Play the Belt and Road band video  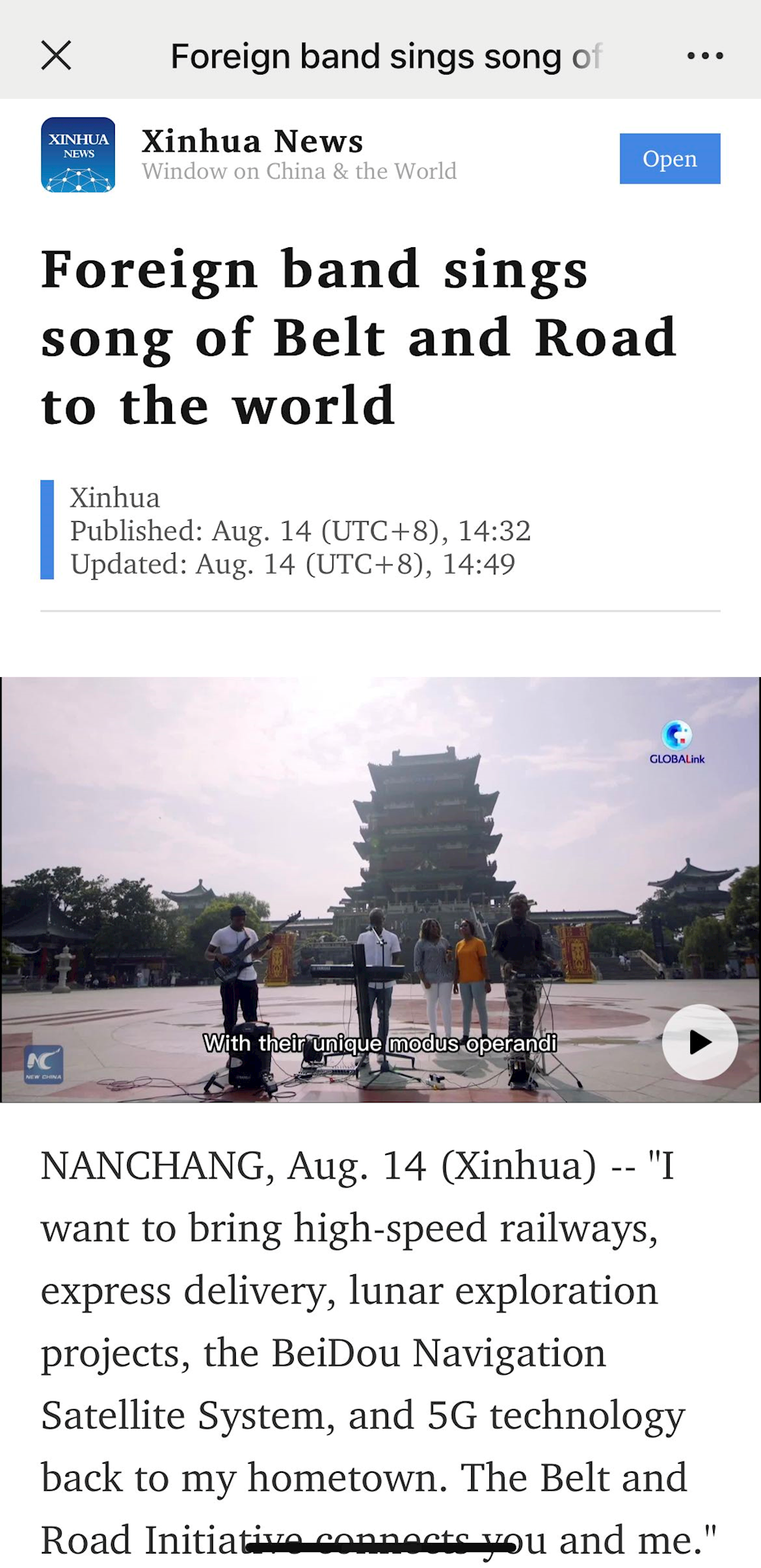(x=699, y=1042)
